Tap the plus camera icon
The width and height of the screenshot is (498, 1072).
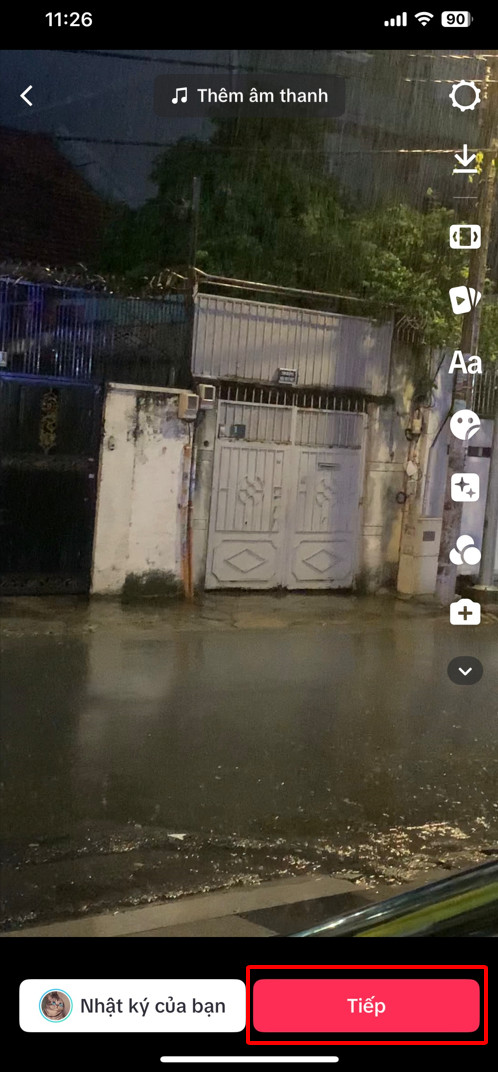(465, 613)
